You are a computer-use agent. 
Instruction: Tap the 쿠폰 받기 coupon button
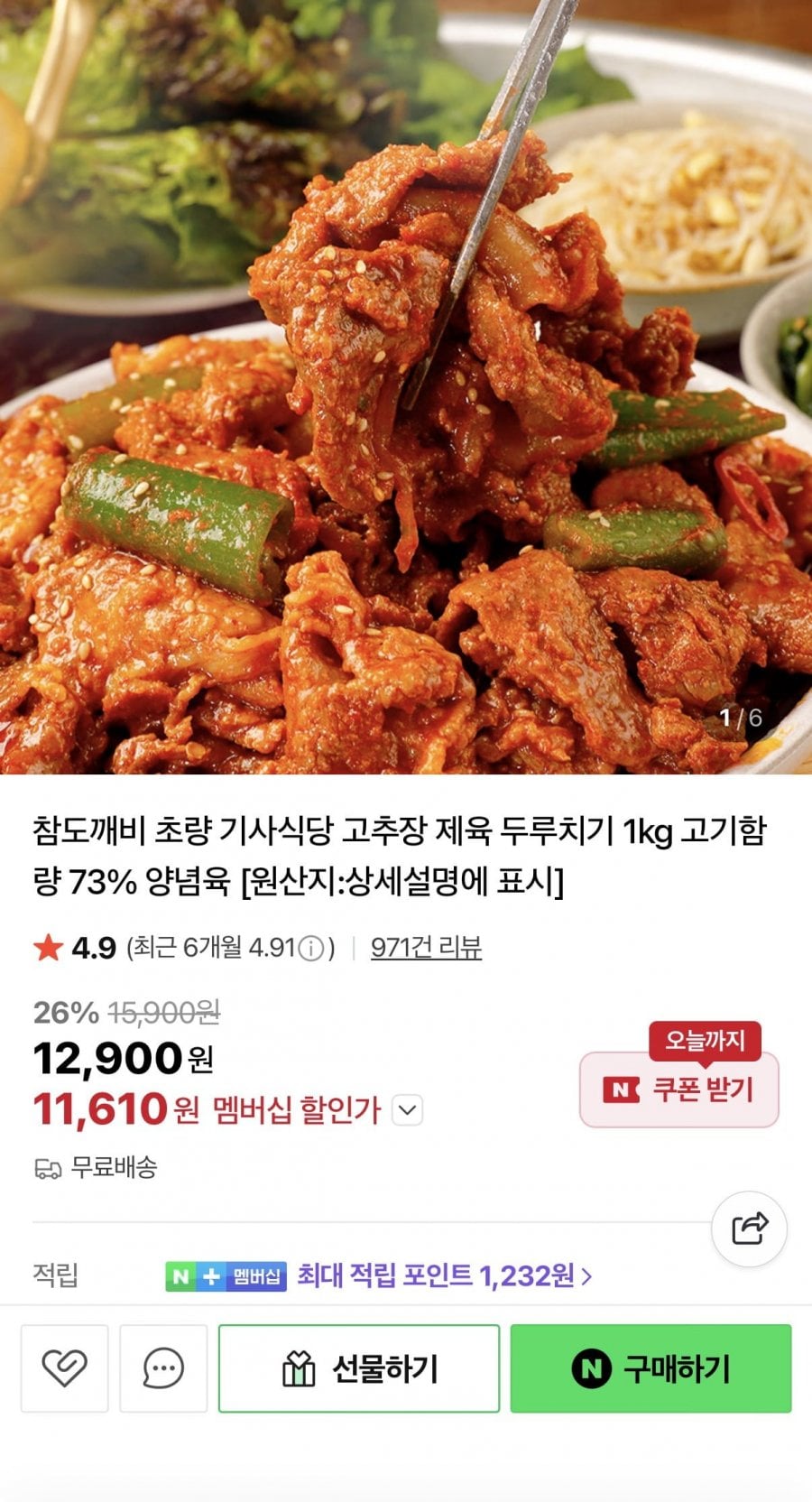point(678,1089)
